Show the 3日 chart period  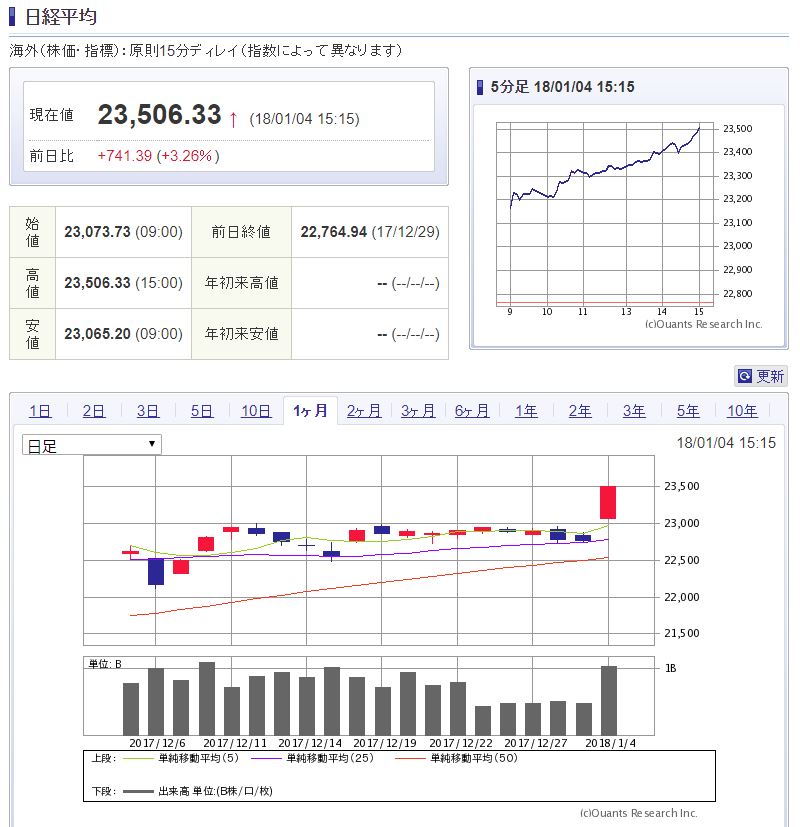[x=148, y=410]
